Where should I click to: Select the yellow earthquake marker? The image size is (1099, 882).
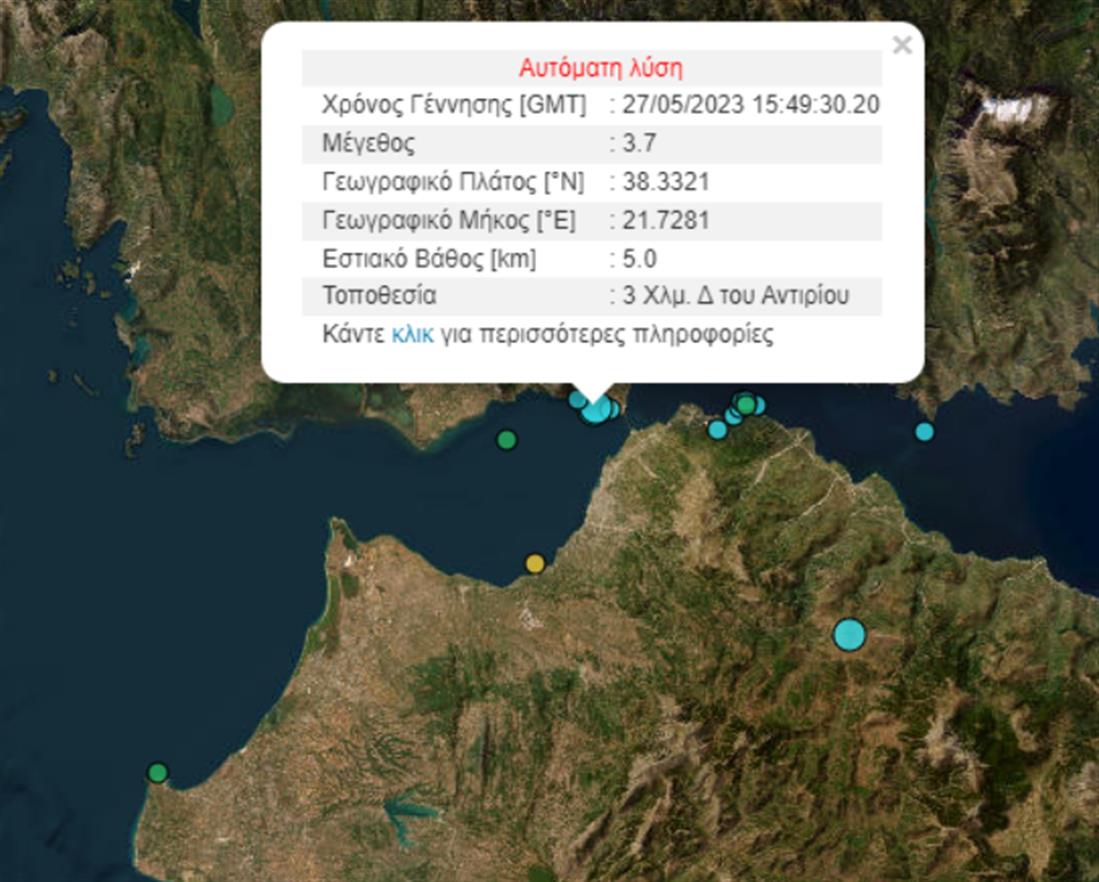point(535,563)
